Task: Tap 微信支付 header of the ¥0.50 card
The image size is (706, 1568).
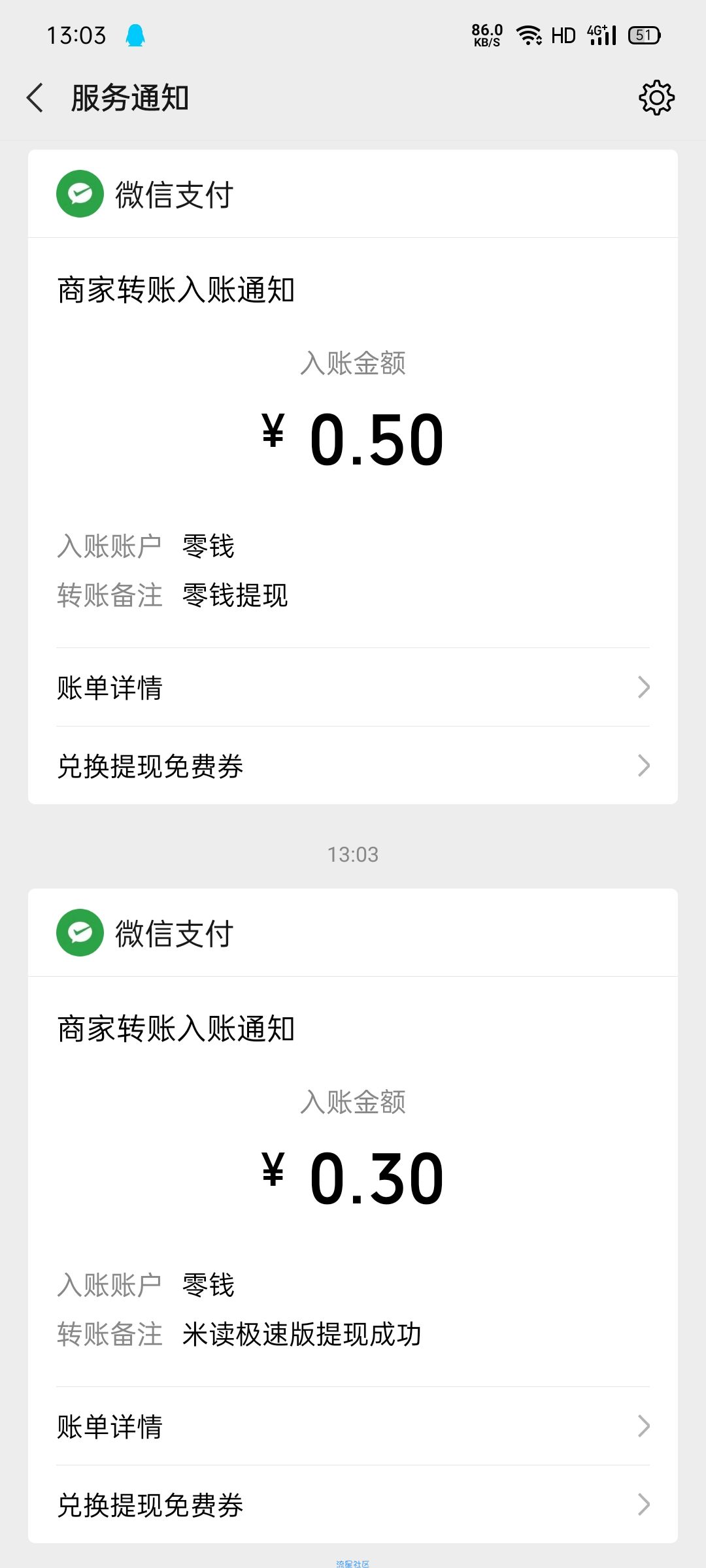Action: (x=353, y=194)
